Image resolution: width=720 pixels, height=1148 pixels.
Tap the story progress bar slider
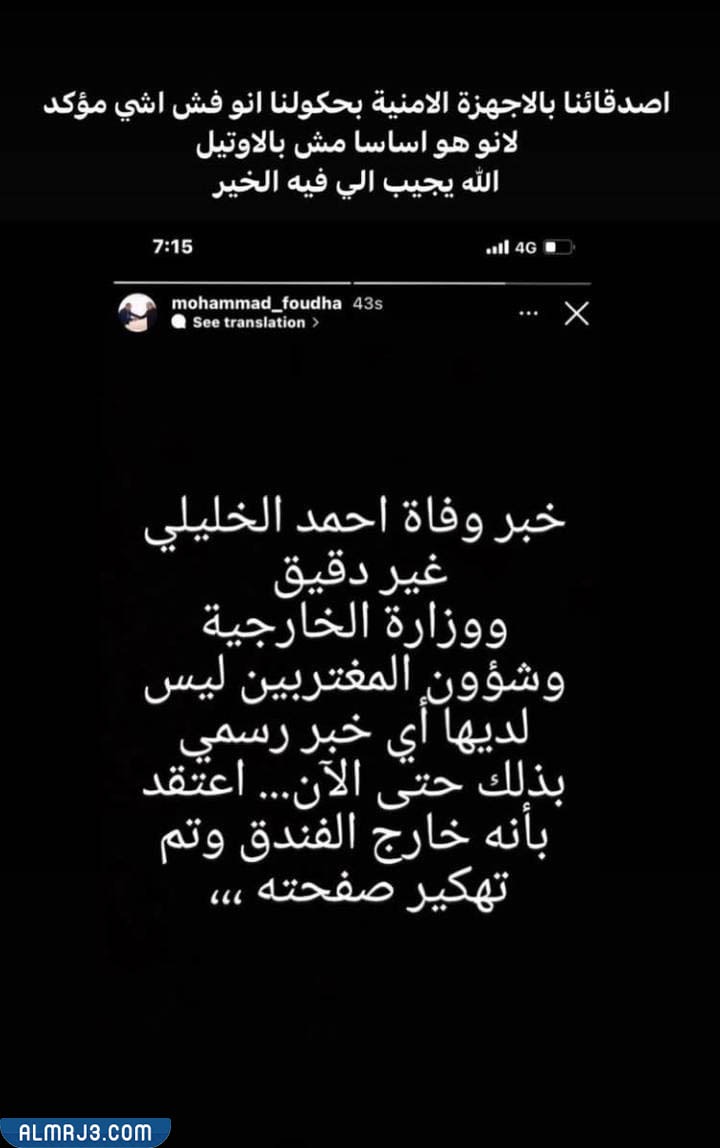(360, 281)
